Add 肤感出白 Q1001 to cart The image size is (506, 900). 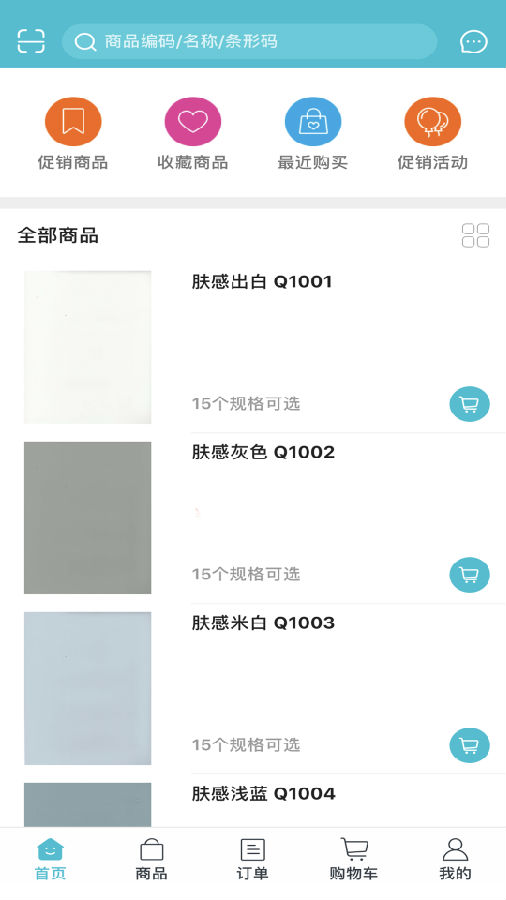(x=469, y=404)
